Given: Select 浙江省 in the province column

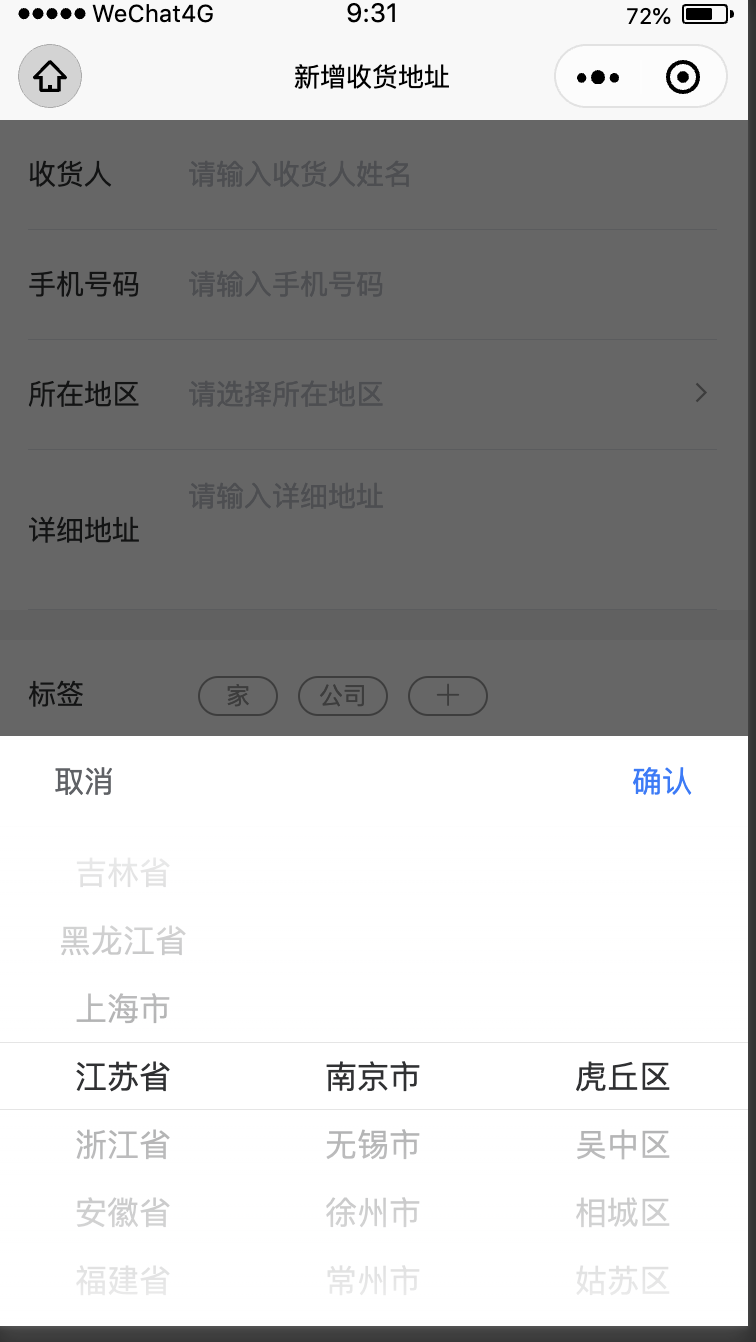Looking at the screenshot, I should 122,1145.
